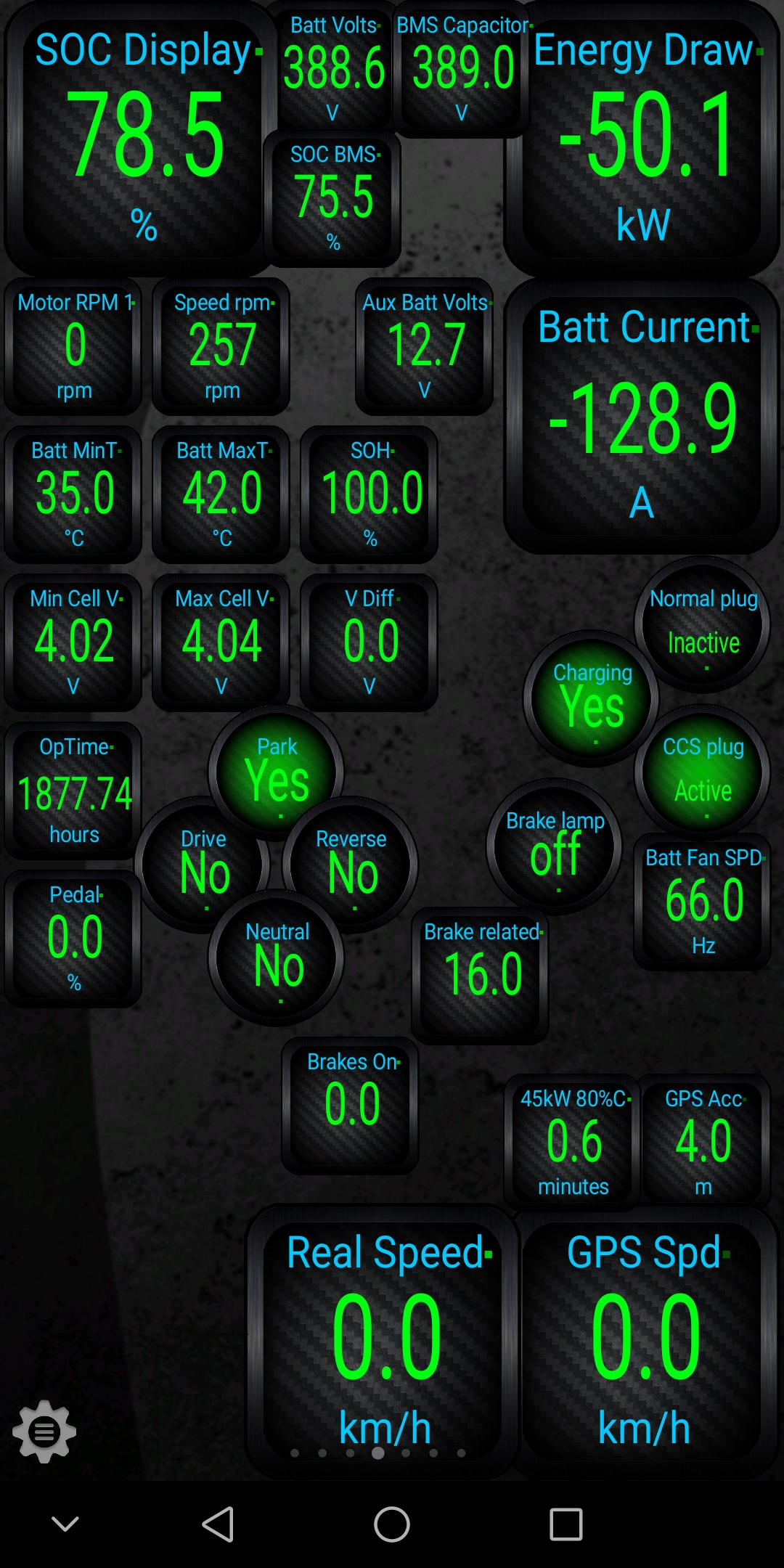This screenshot has height=1568, width=784.
Task: Hide the navigation bar with the chevron
Action: 65,1523
